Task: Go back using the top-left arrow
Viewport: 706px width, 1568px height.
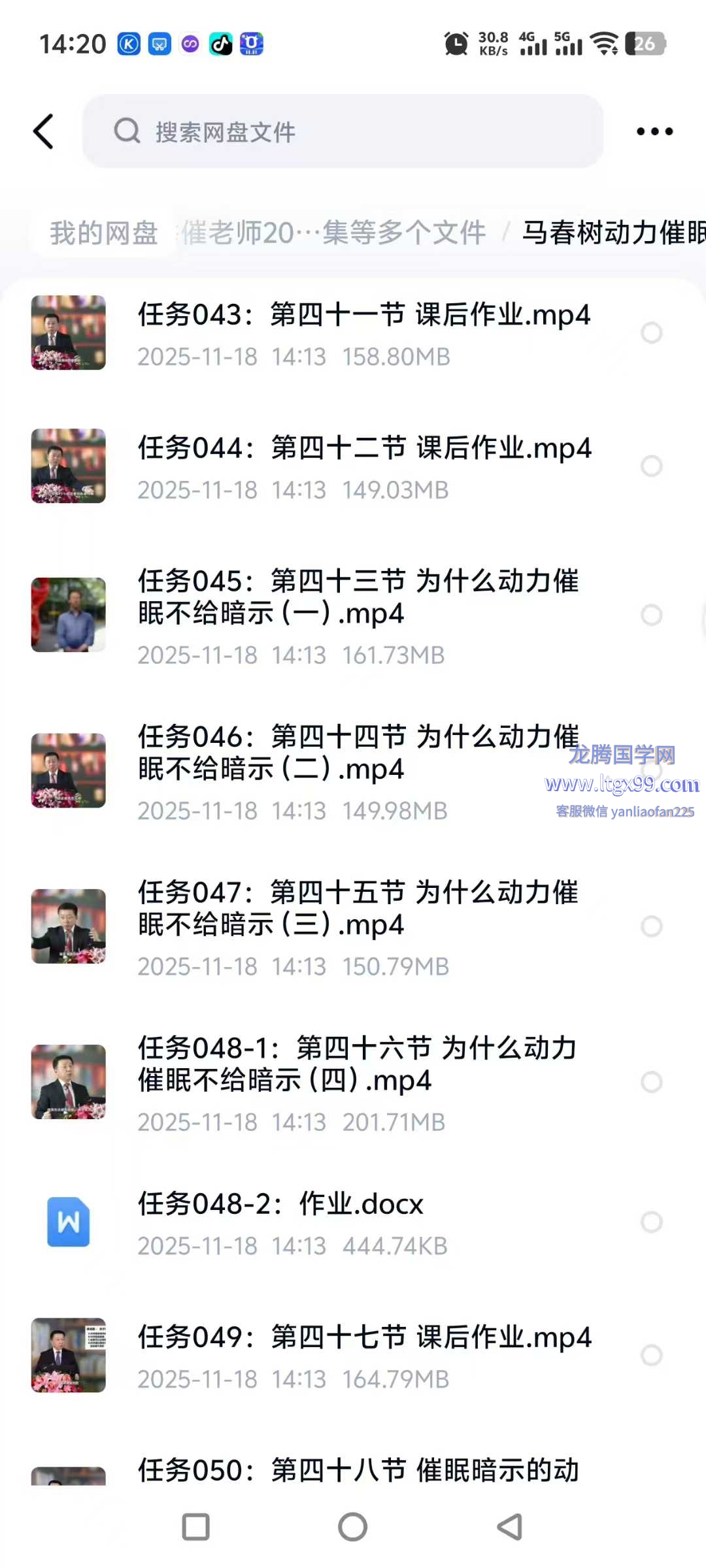Action: click(x=43, y=131)
